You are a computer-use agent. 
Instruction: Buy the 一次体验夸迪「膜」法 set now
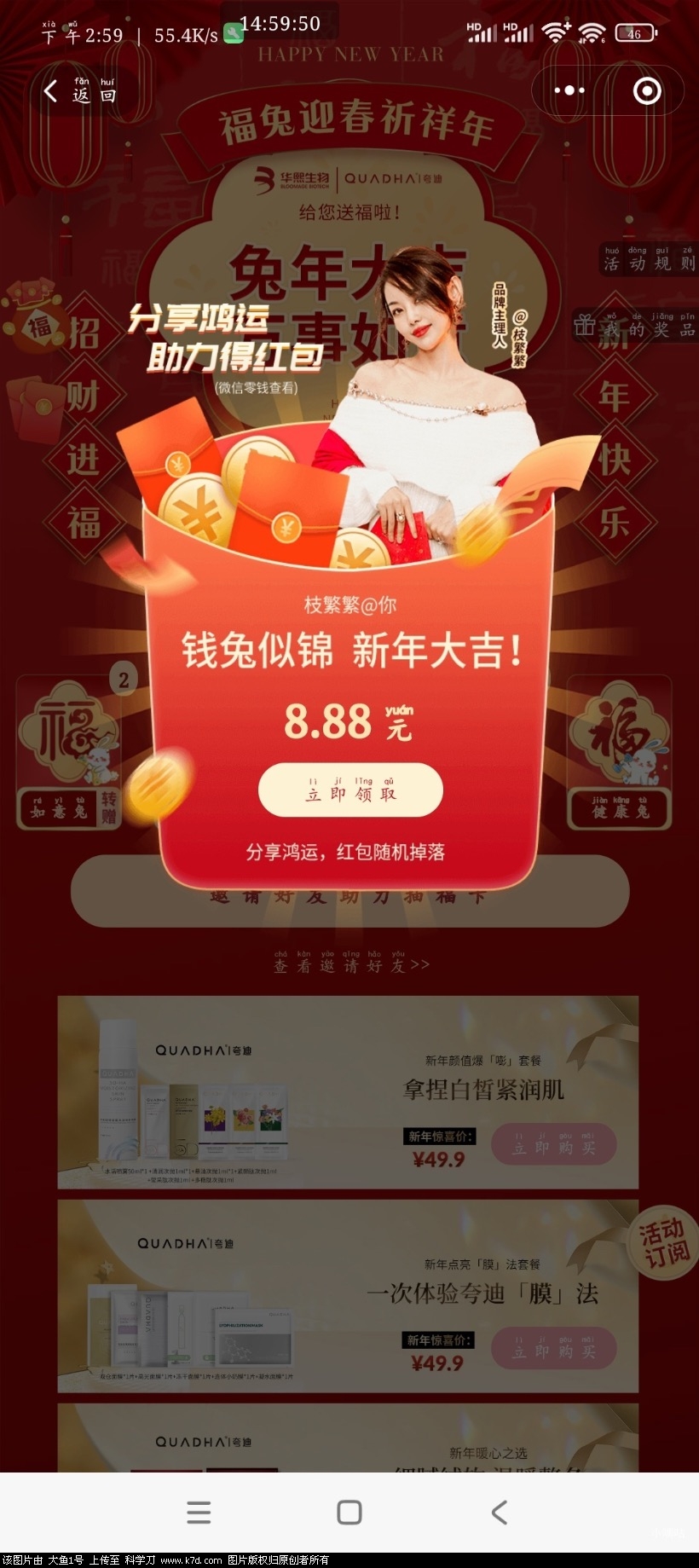point(553,1349)
